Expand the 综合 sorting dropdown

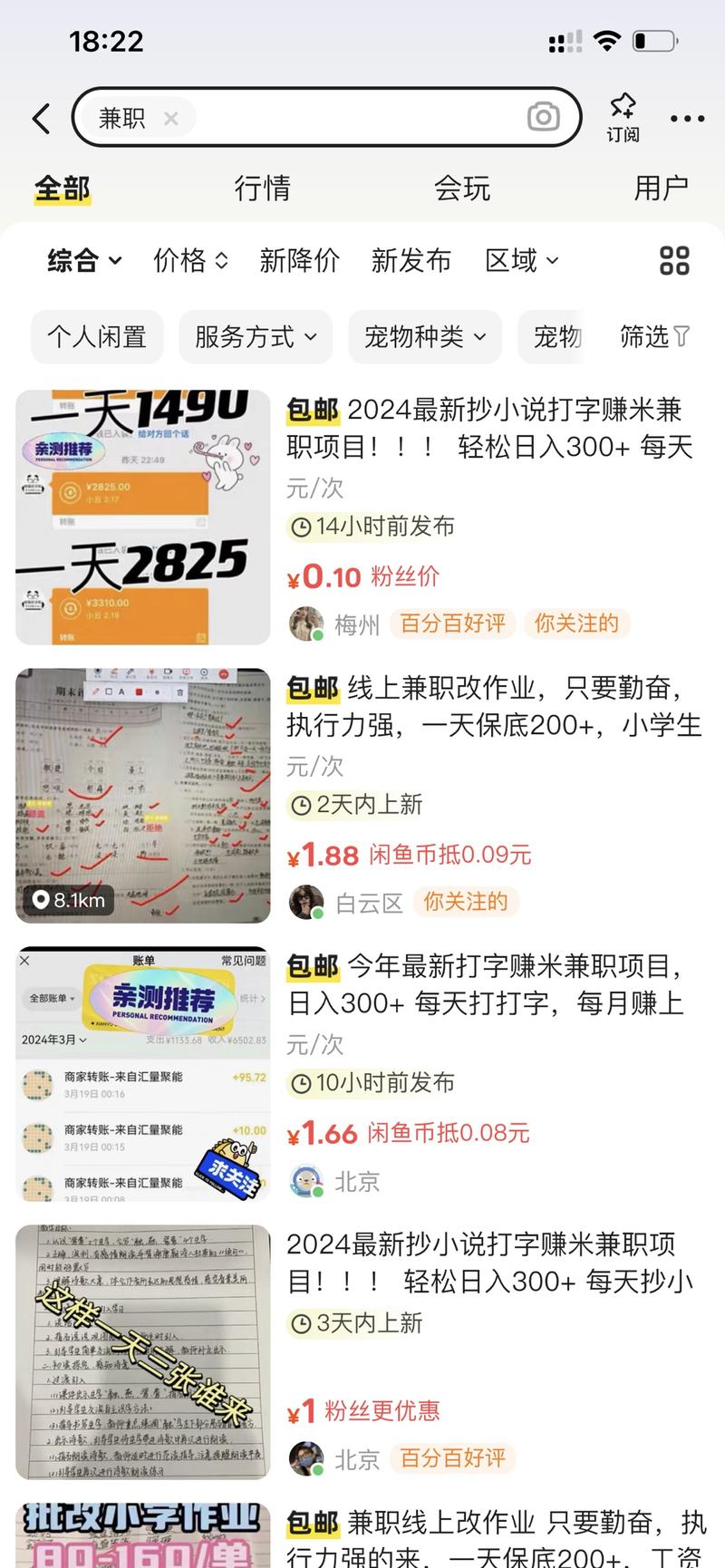coord(81,260)
